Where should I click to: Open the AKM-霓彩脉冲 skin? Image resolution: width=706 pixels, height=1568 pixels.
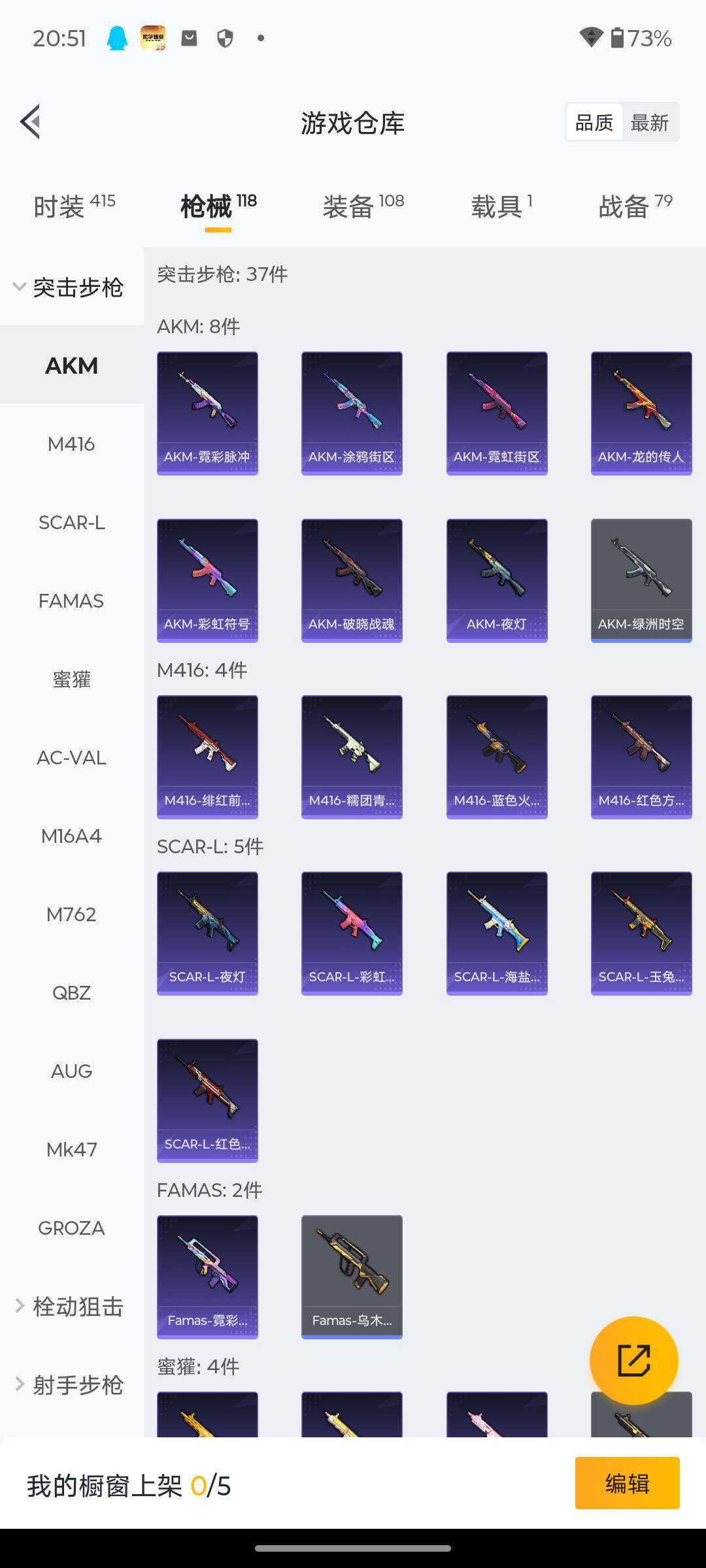(207, 413)
